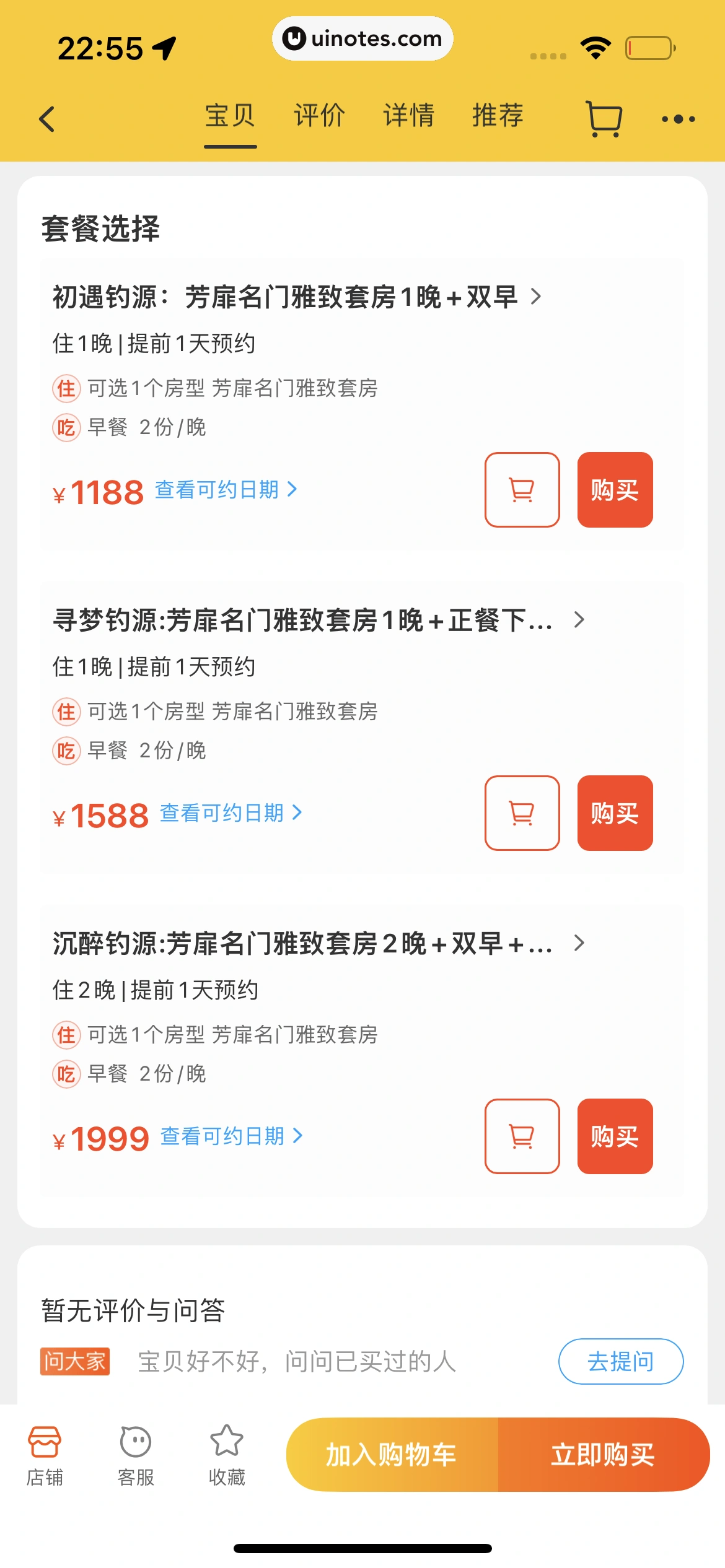Contact 客服 customer service
This screenshot has height=1568, width=725.
[136, 1455]
